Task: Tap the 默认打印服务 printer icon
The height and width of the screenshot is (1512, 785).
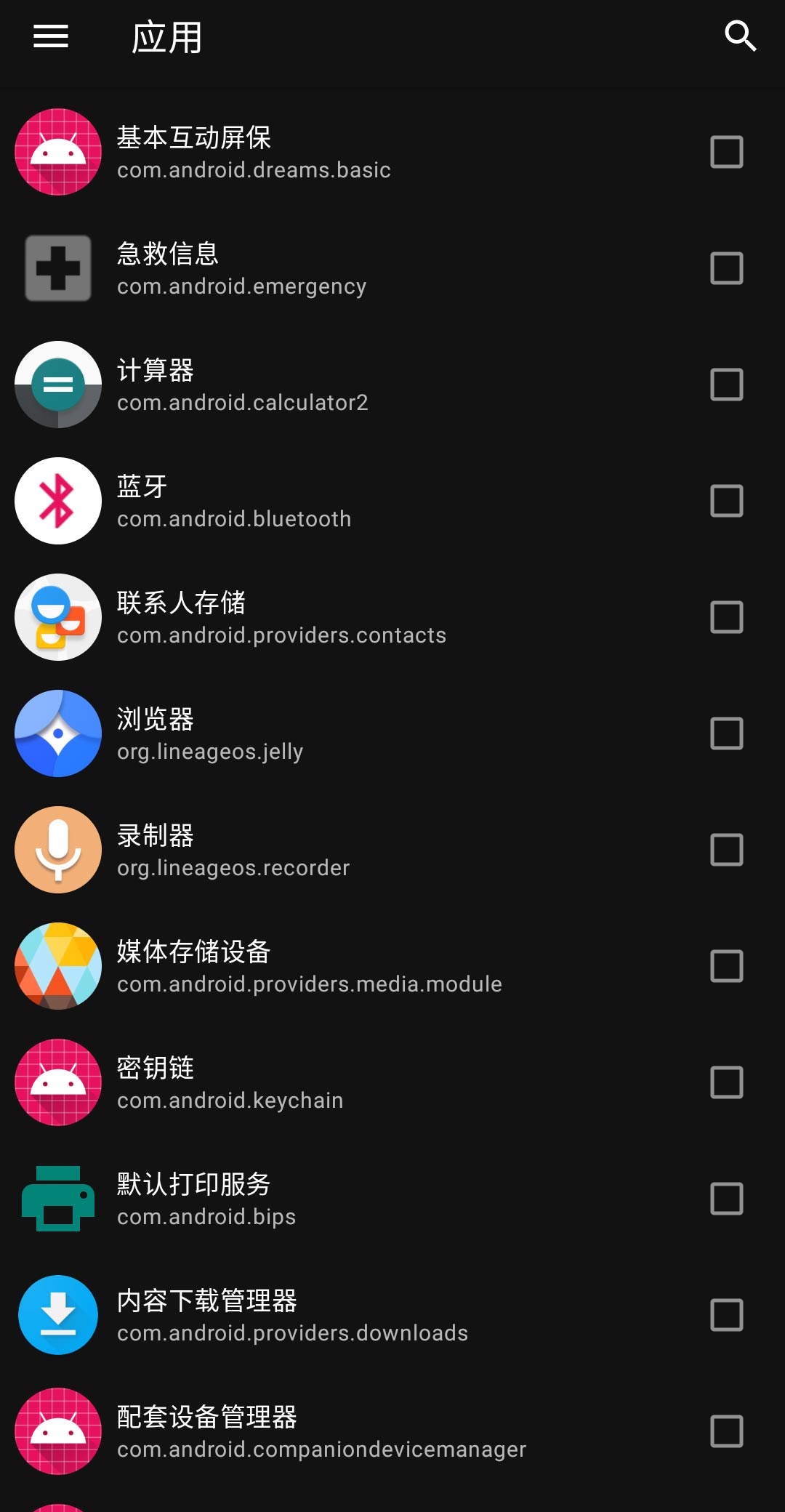Action: [x=58, y=1198]
